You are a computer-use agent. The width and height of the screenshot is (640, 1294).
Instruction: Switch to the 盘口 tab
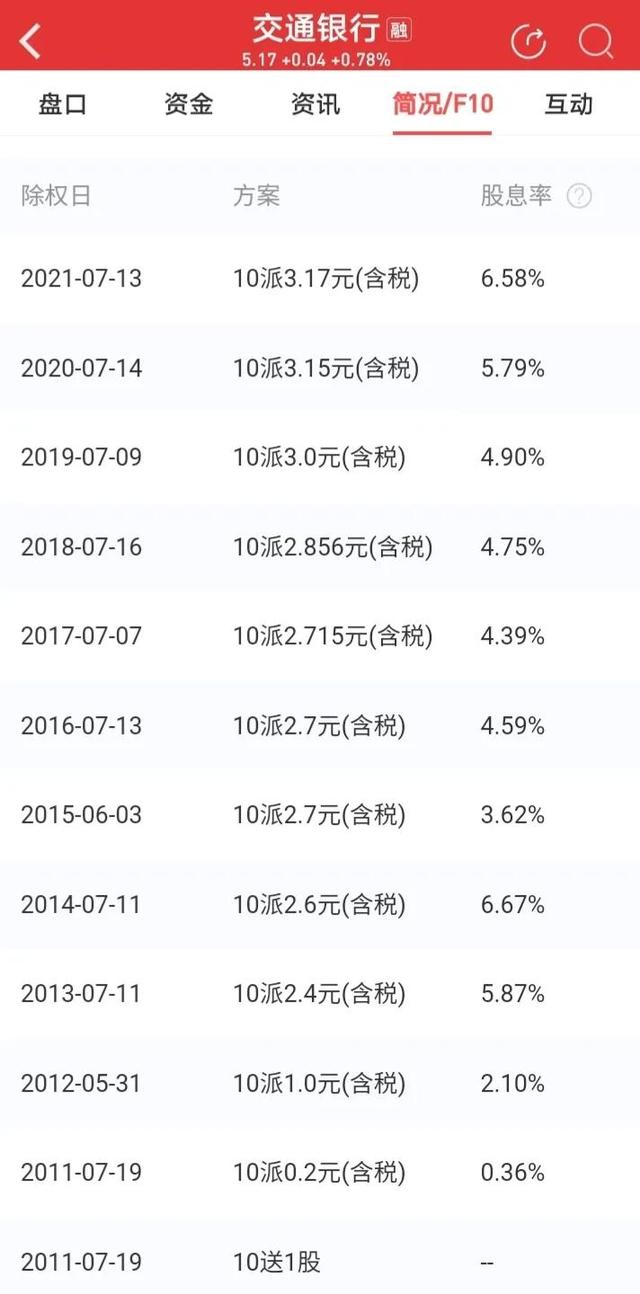62,104
